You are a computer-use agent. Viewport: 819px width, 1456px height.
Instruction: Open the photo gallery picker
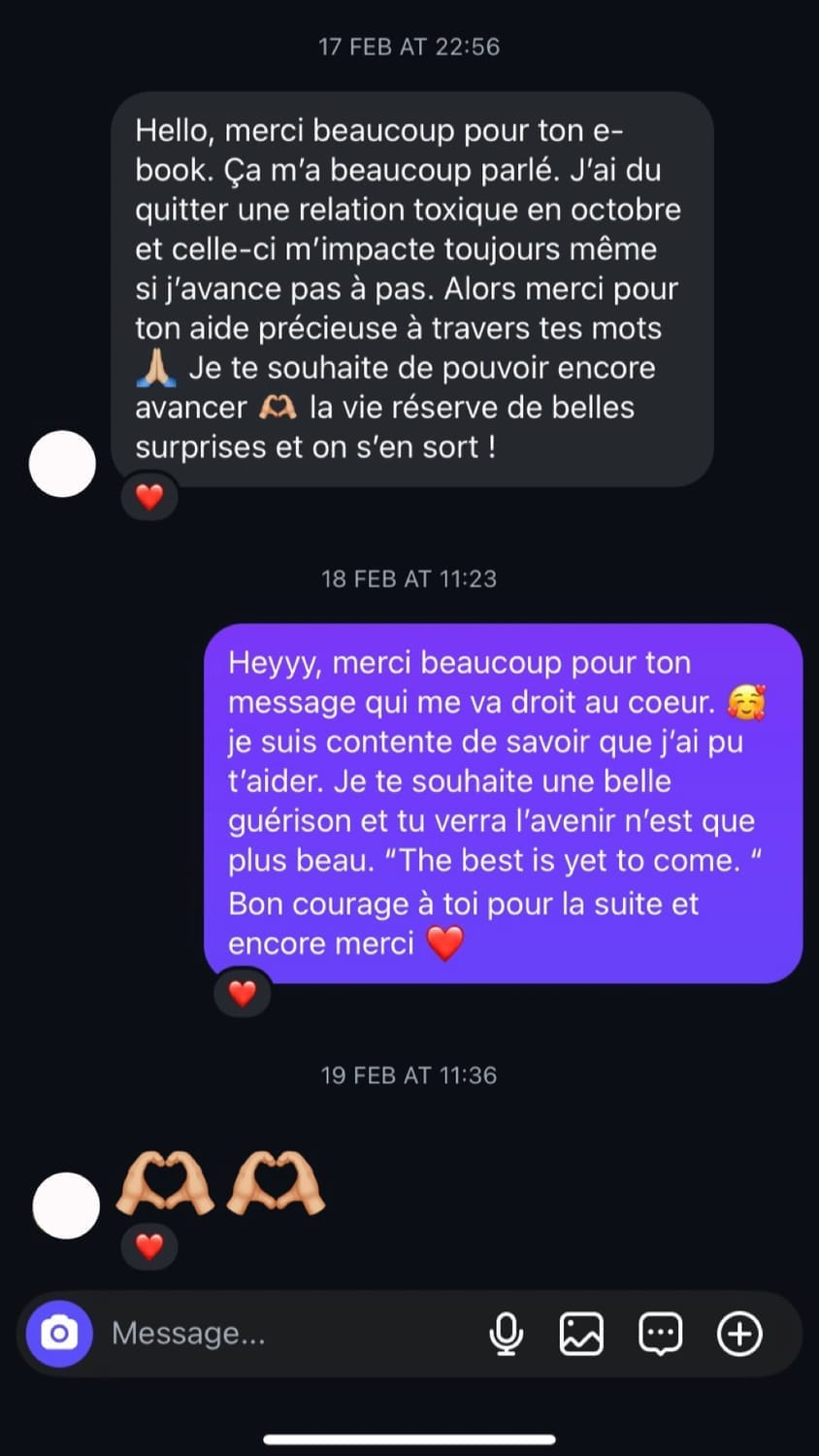click(581, 1334)
